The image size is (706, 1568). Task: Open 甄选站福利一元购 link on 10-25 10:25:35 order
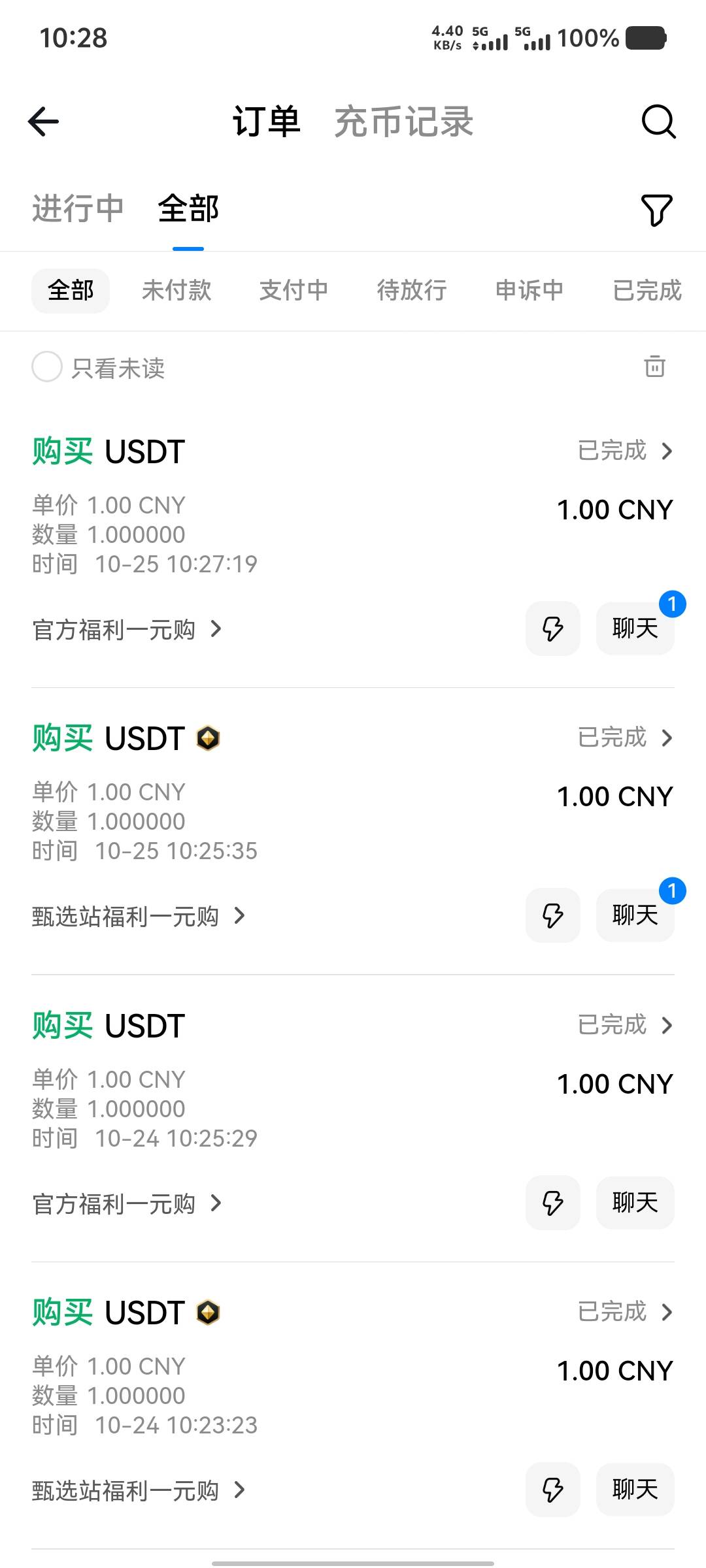tap(139, 916)
